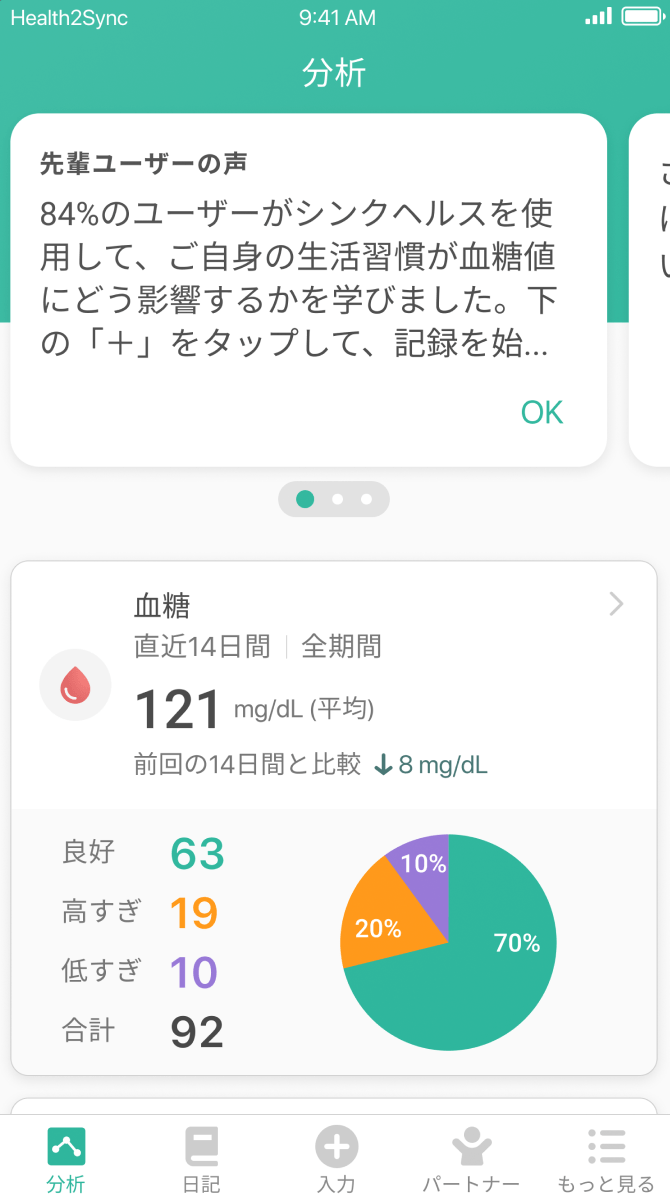Open the 血糖 card chevron arrow
Image resolution: width=670 pixels, height=1199 pixels.
[616, 605]
